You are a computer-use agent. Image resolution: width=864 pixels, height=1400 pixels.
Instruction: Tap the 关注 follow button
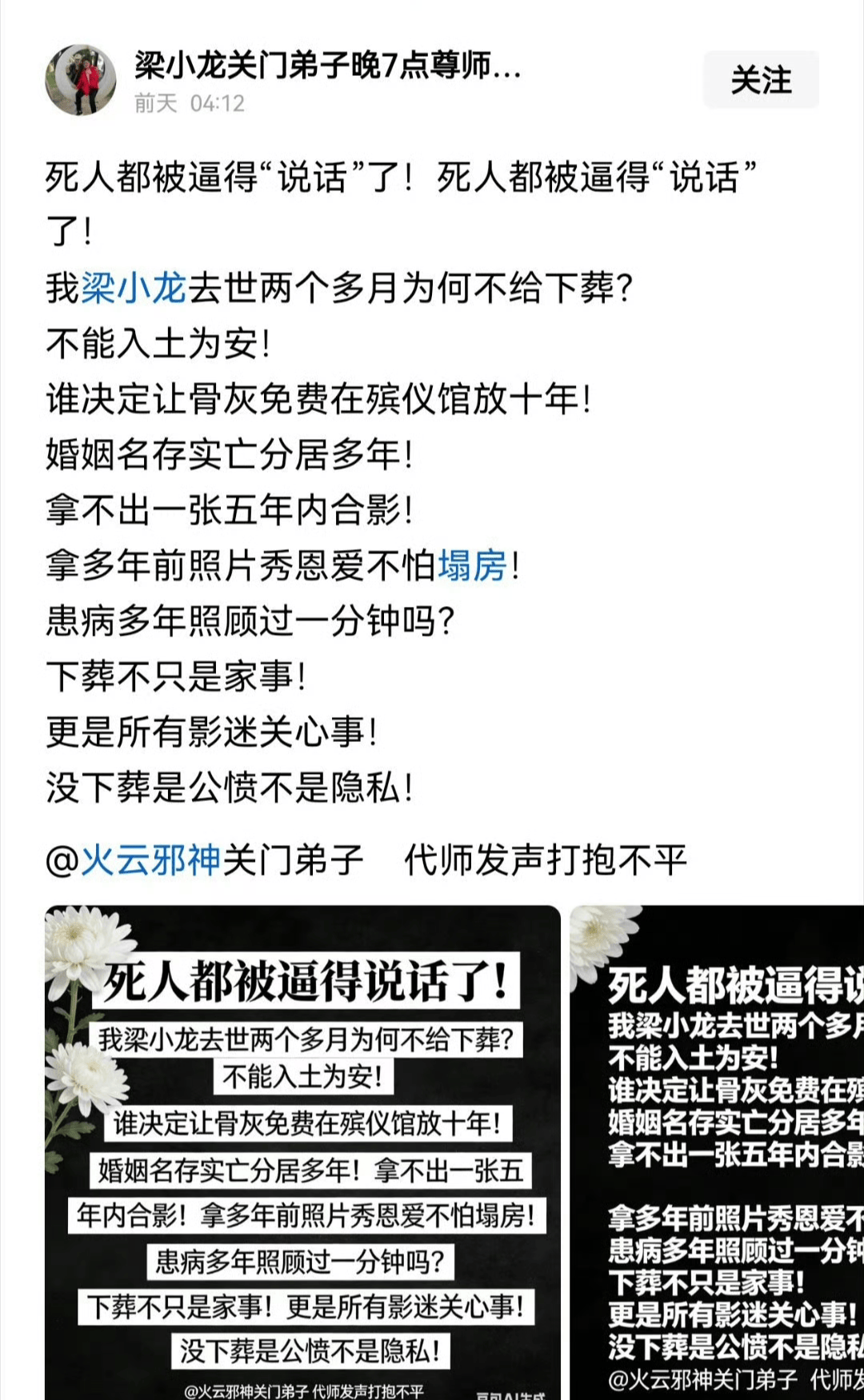point(761,80)
